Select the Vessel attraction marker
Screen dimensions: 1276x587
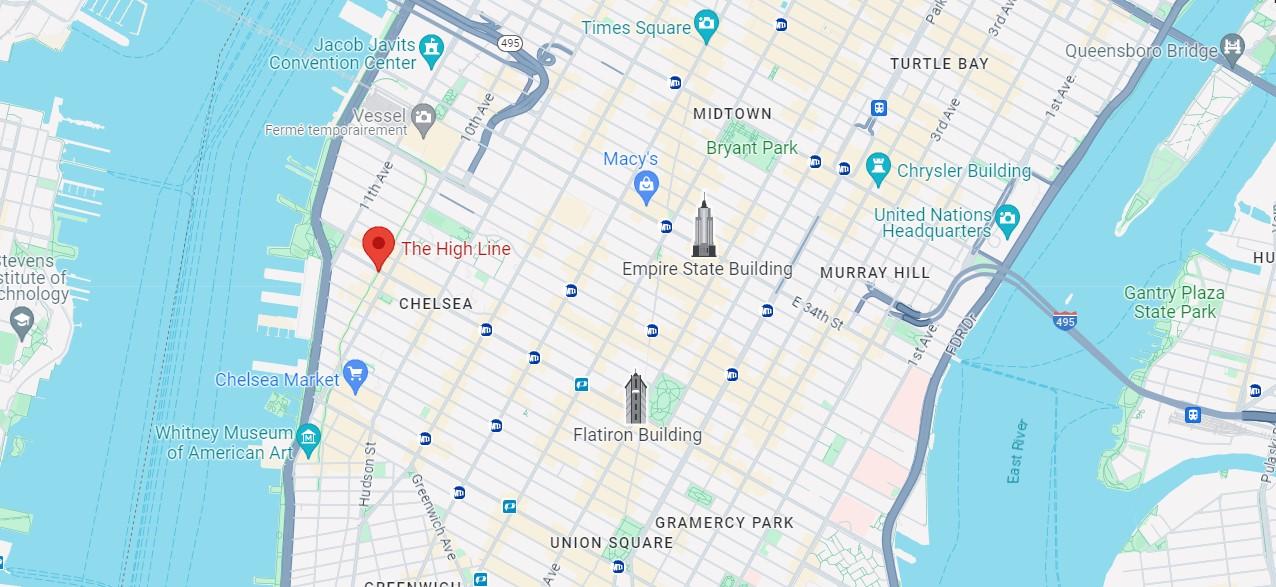point(423,118)
